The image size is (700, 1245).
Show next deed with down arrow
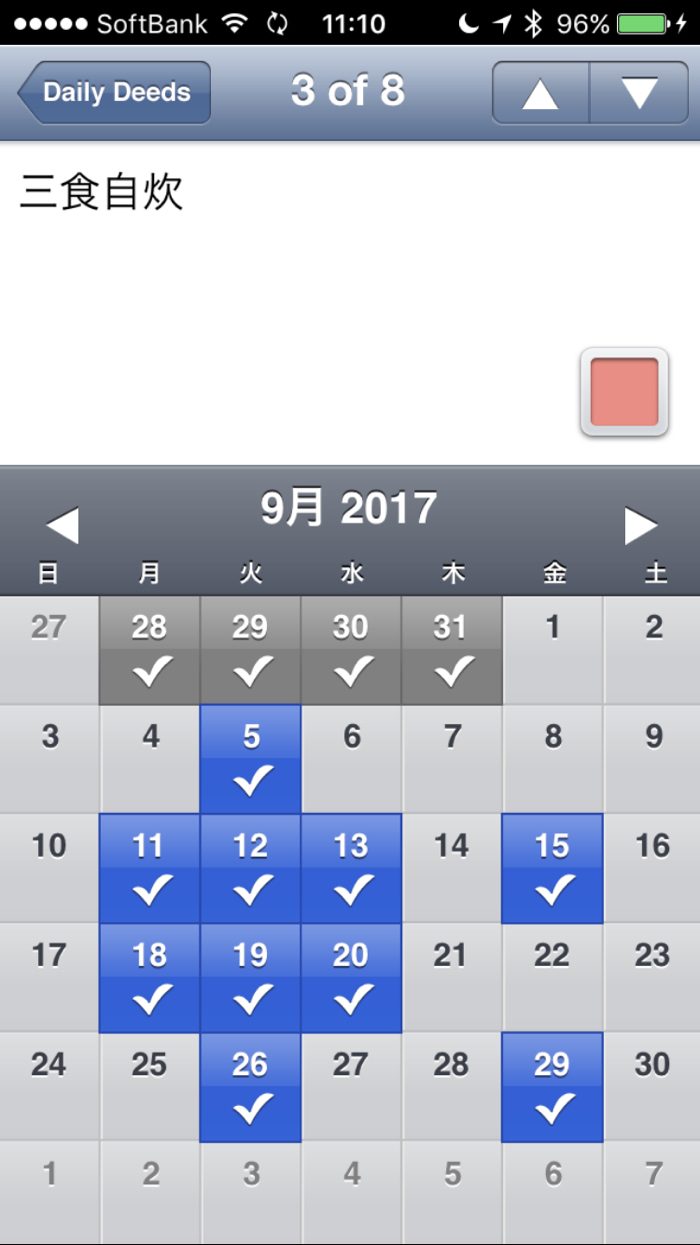coord(639,93)
